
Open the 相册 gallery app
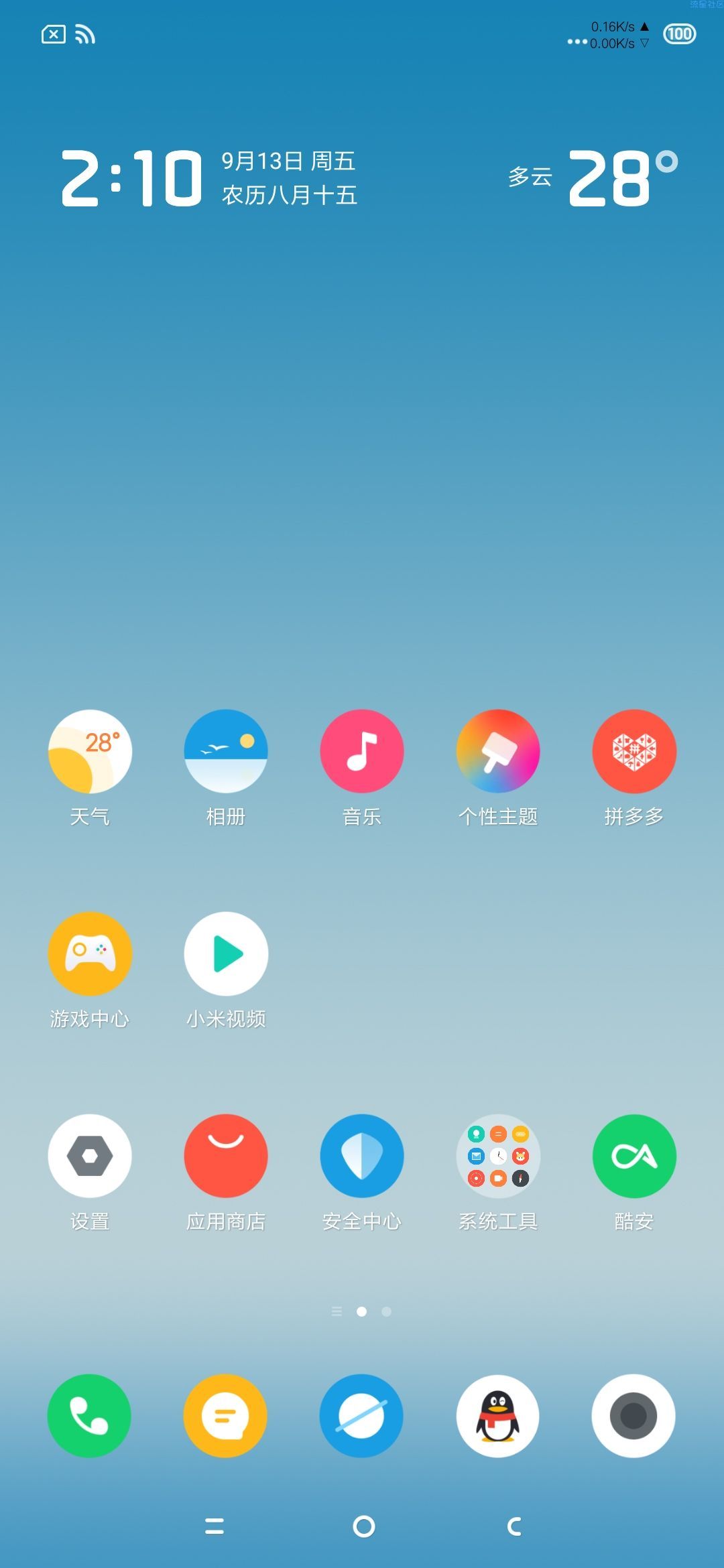point(226,751)
